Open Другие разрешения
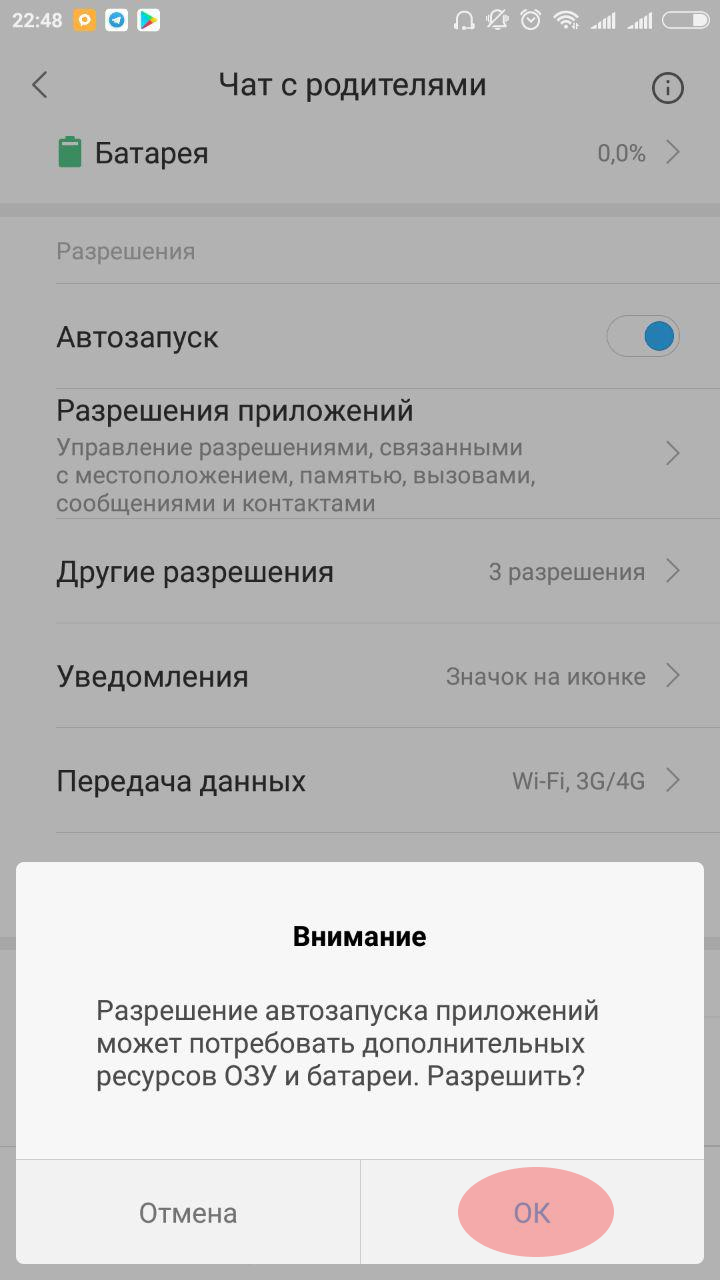 coord(360,572)
